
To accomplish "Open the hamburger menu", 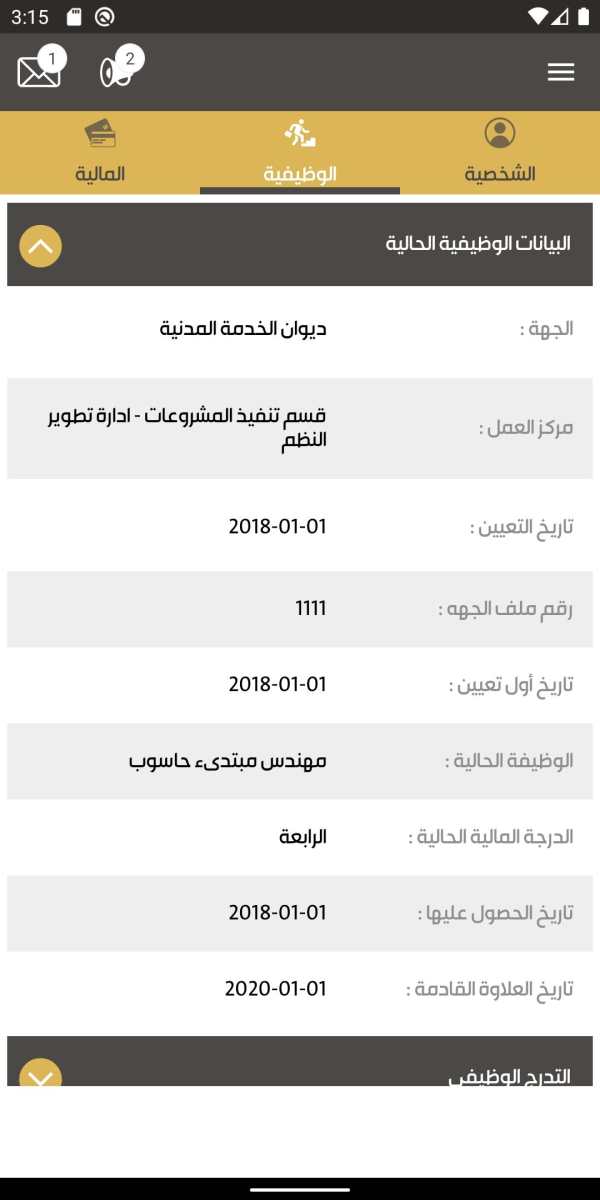I will tap(561, 72).
